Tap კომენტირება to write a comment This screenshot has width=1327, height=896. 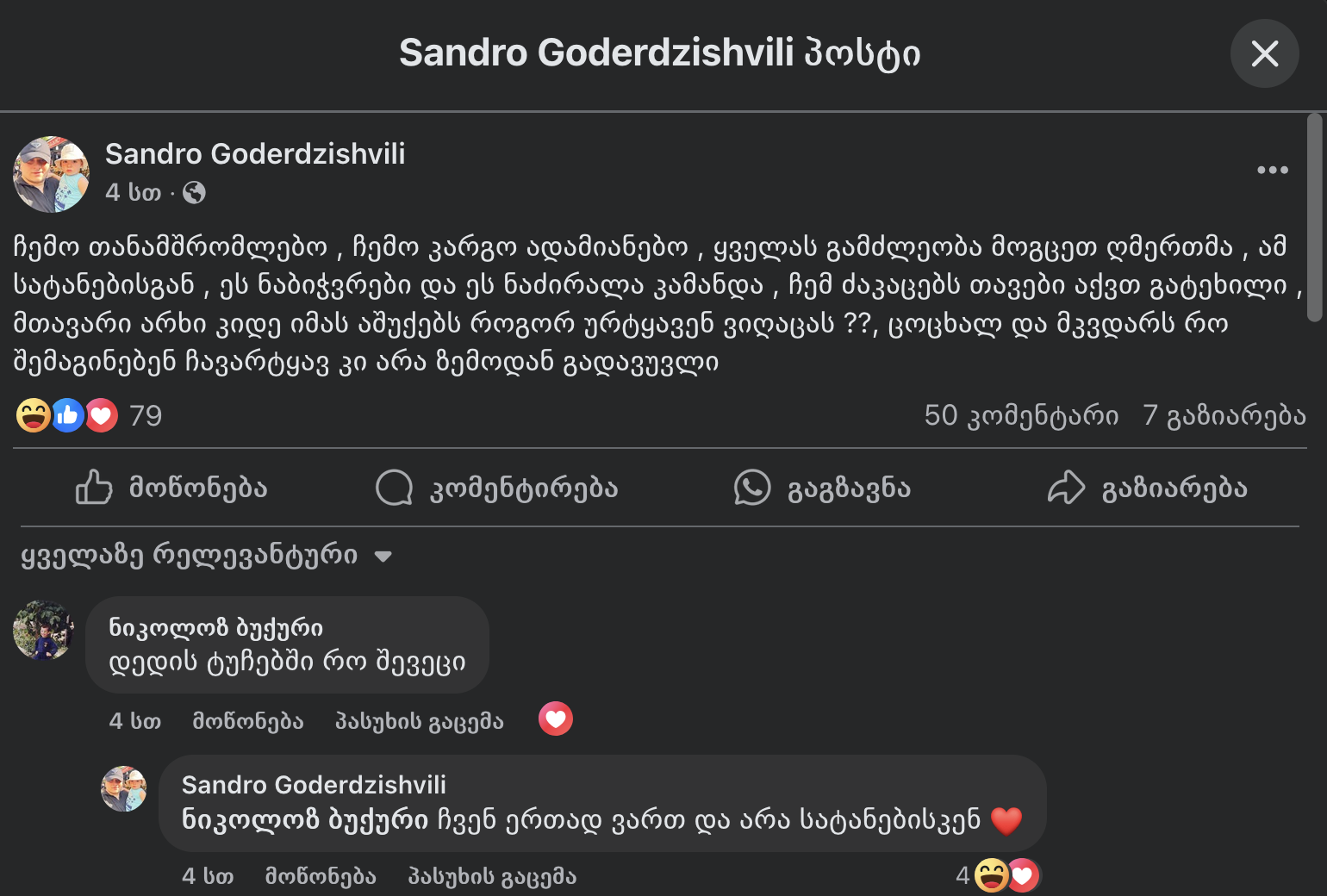click(498, 488)
